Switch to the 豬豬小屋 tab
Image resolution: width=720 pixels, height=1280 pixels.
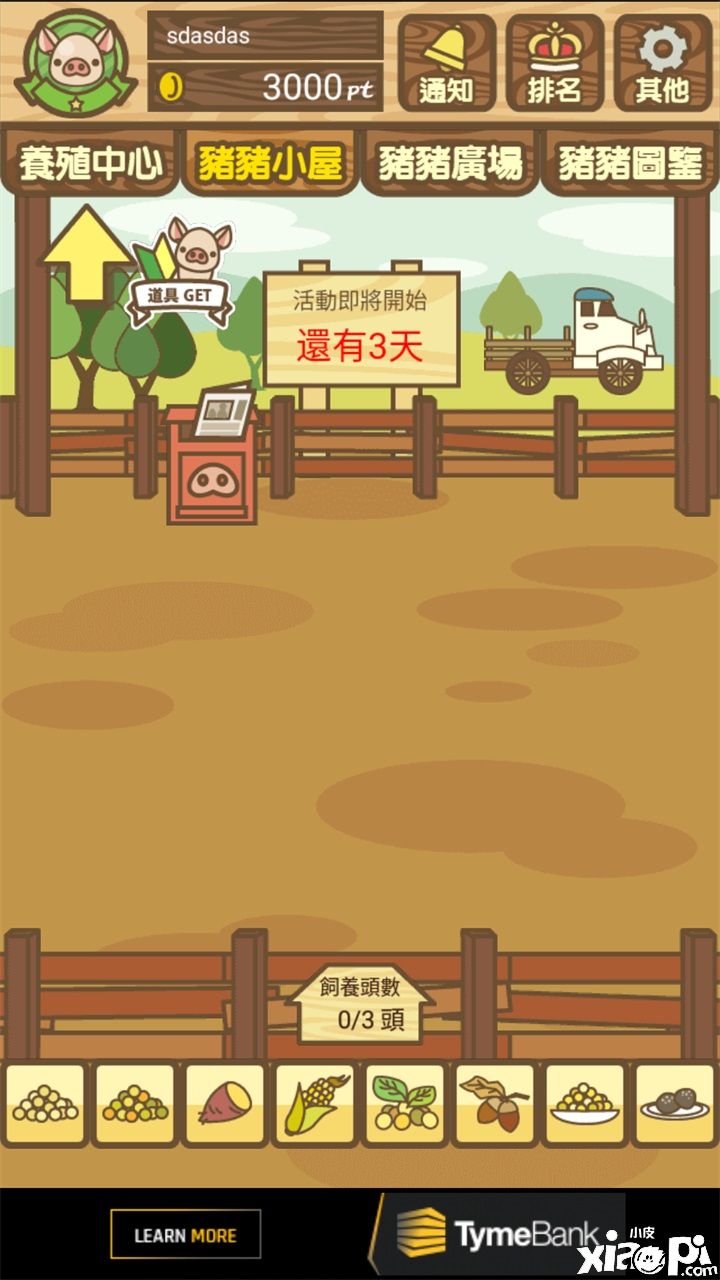270,162
